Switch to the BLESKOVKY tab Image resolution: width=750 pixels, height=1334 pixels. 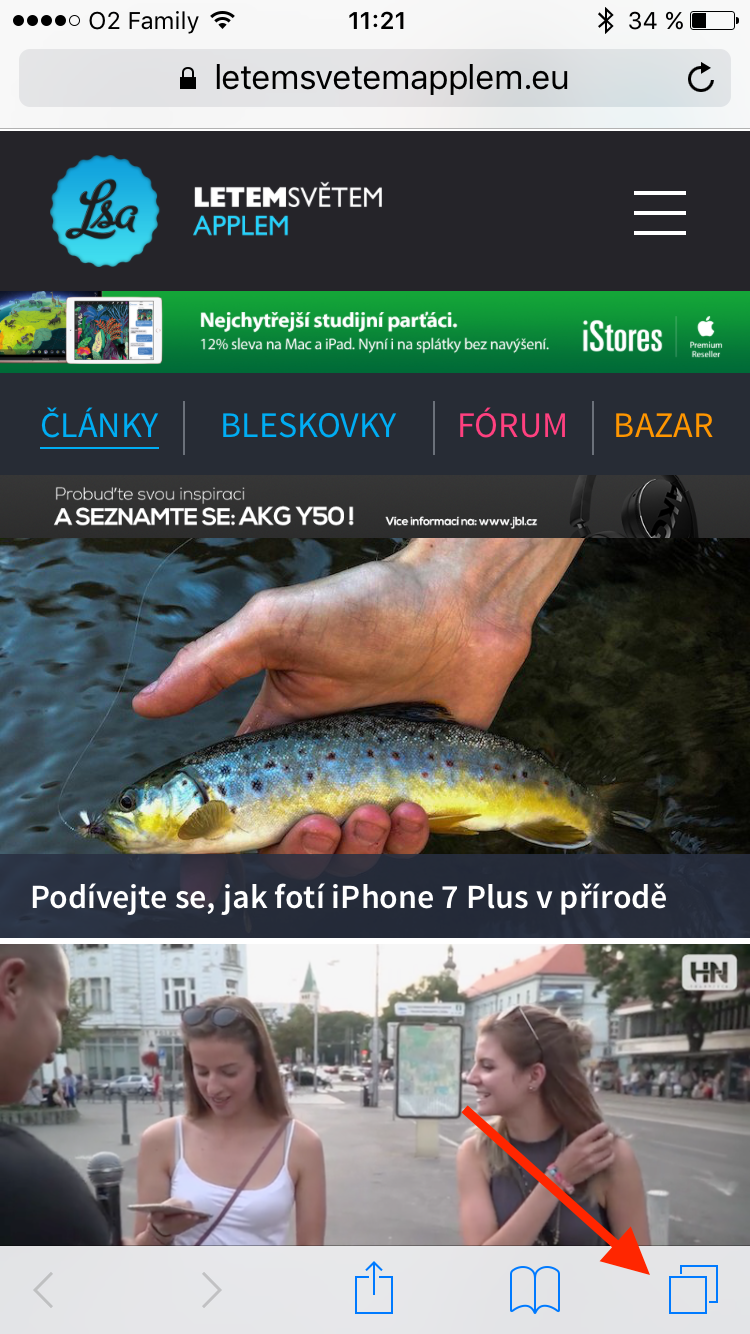308,426
